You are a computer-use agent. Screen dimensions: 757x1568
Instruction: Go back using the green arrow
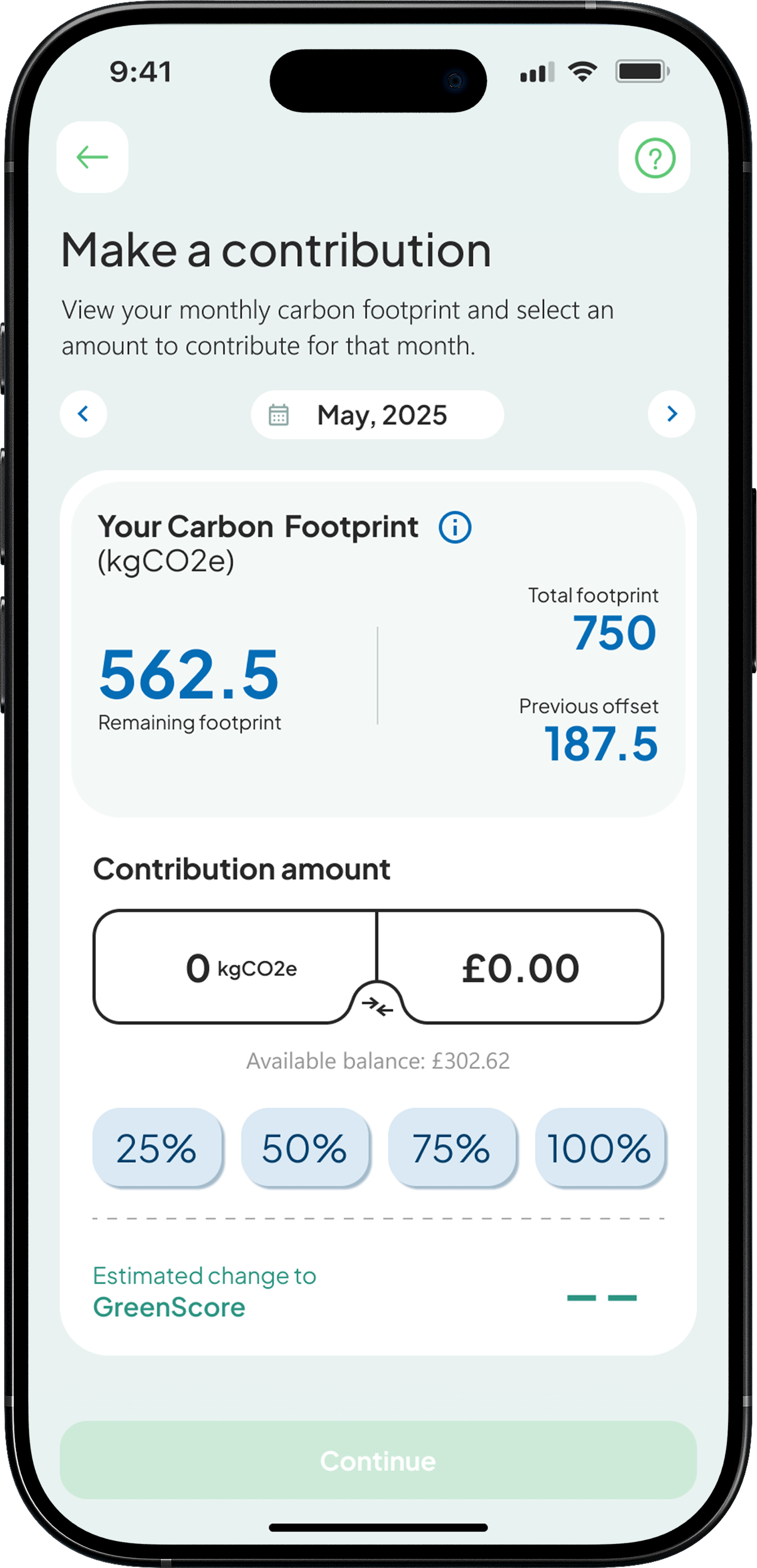coord(92,157)
